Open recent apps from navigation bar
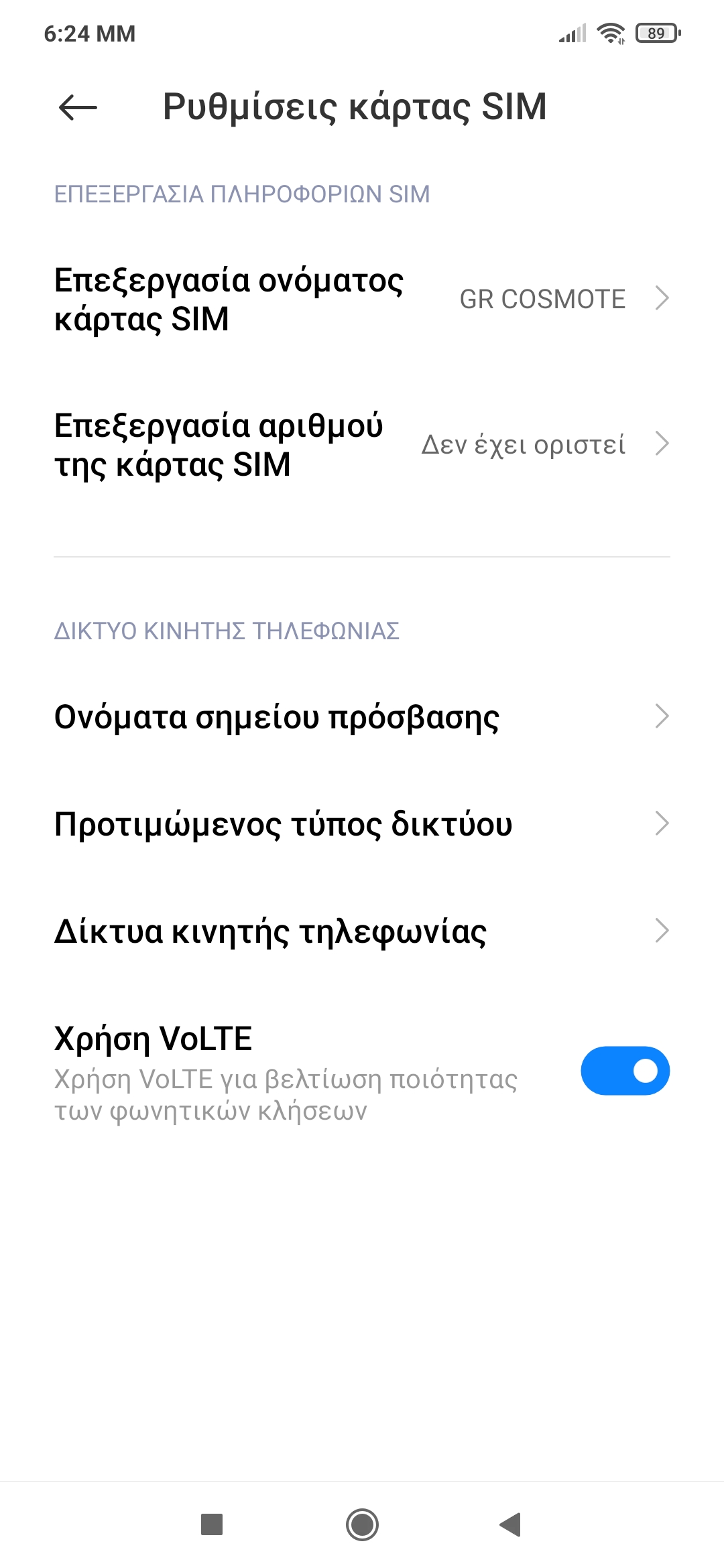 coord(212,1524)
